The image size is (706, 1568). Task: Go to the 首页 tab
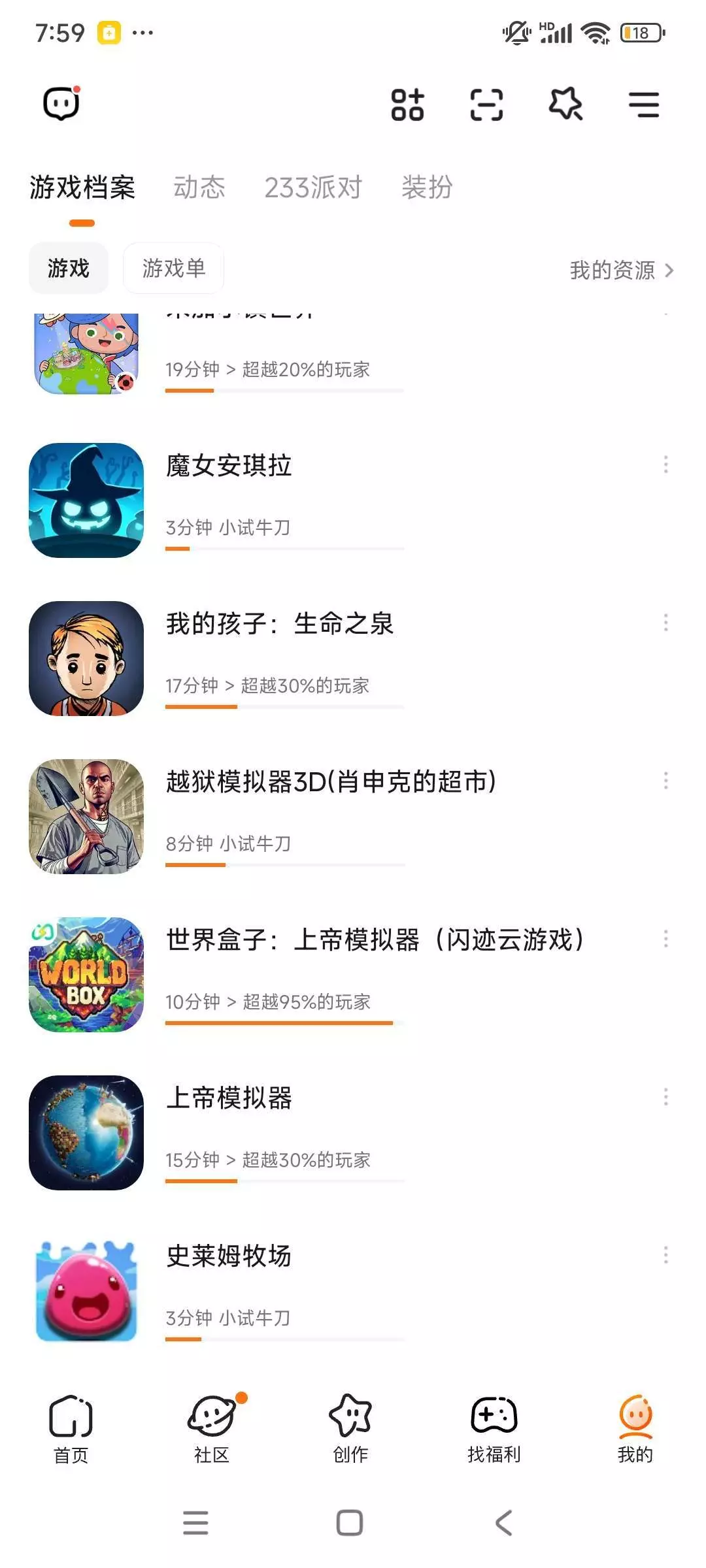(71, 1429)
